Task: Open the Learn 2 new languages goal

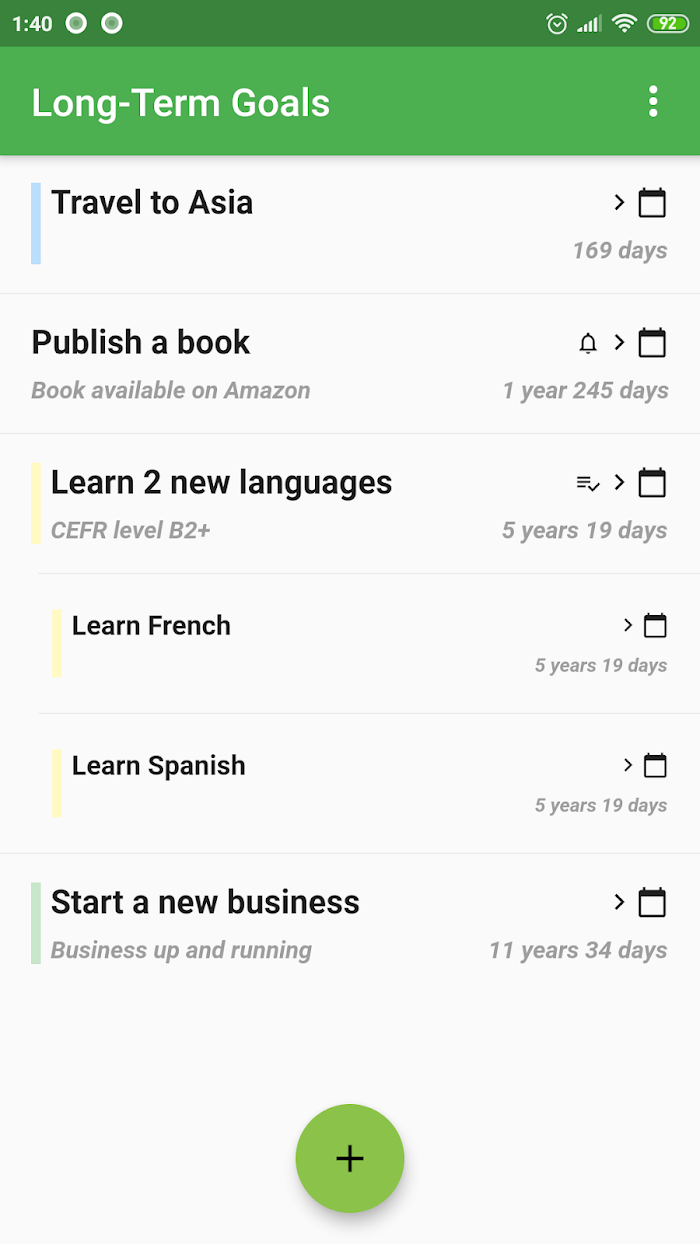Action: [x=221, y=483]
